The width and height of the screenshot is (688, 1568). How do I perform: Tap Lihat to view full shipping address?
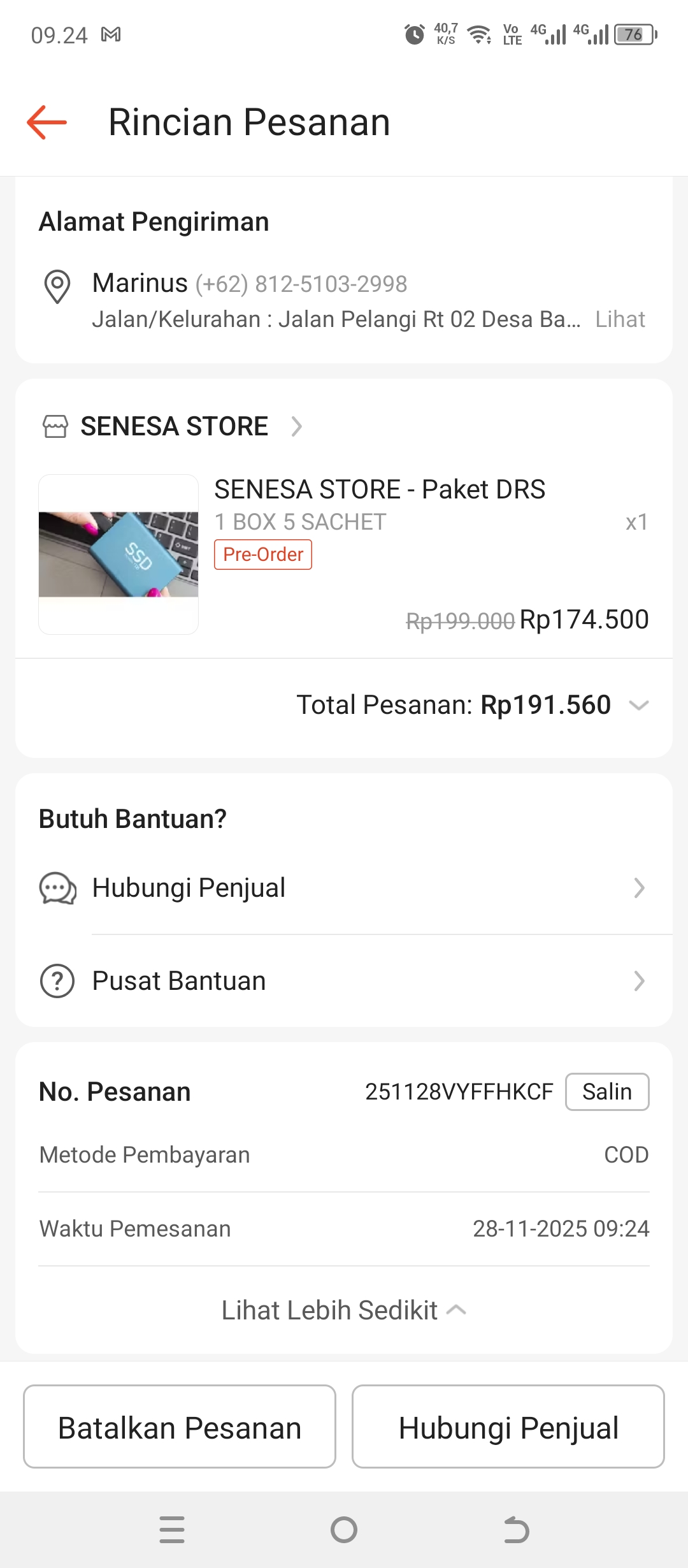pos(619,319)
